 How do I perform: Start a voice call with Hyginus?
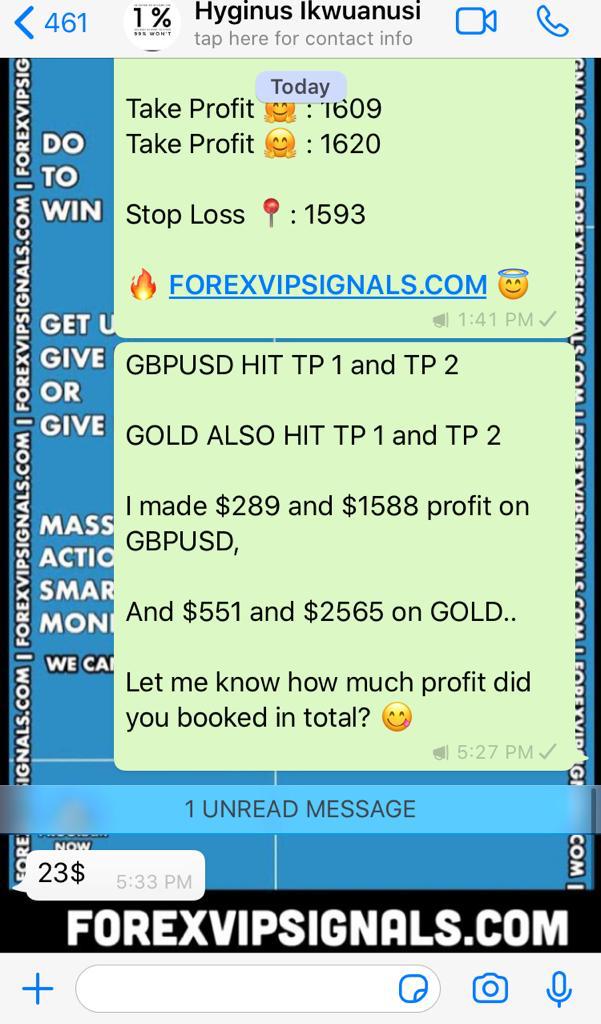tap(552, 22)
